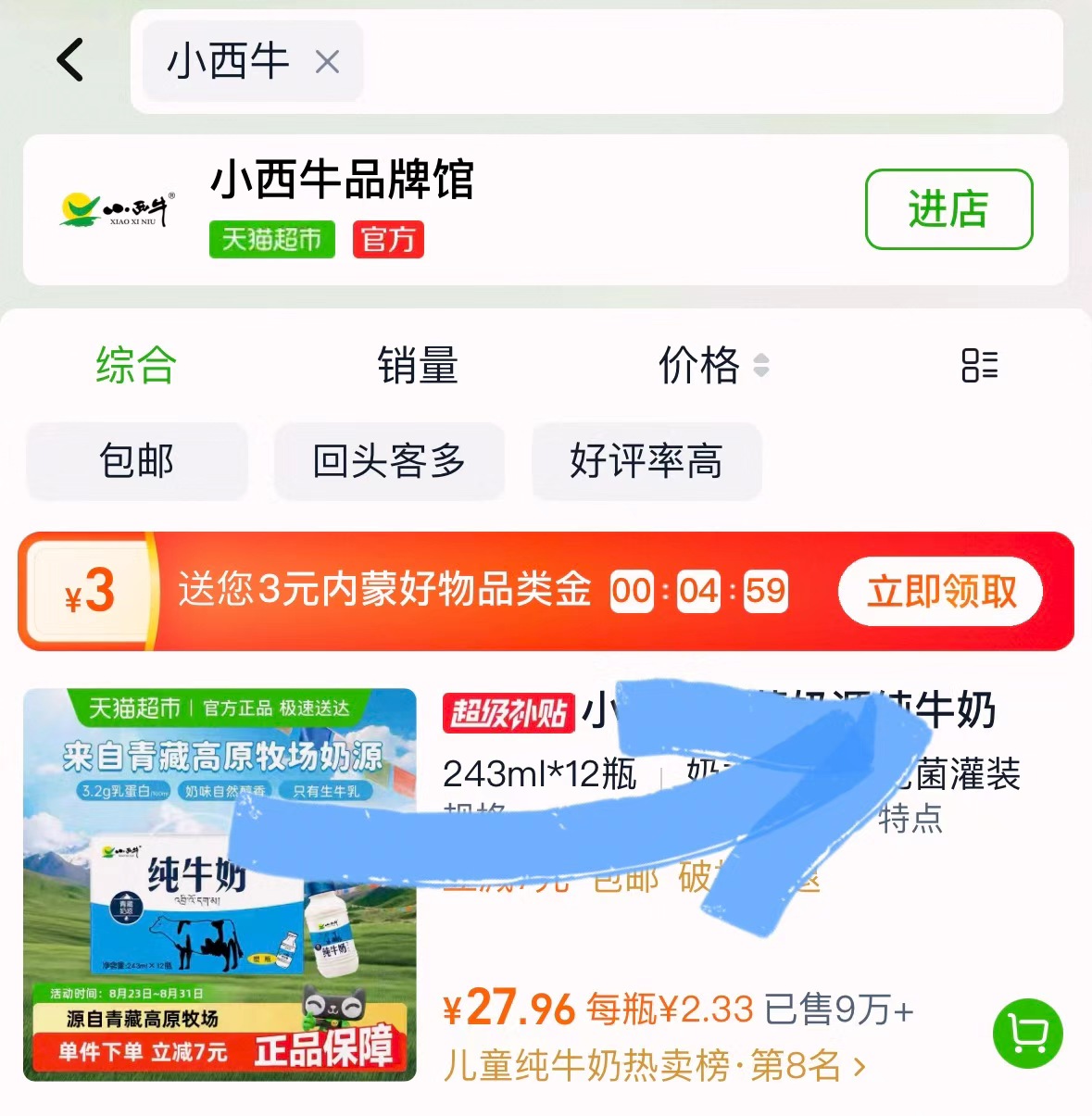Click the 官方 official badge
This screenshot has height=1116, width=1092.
tap(388, 240)
